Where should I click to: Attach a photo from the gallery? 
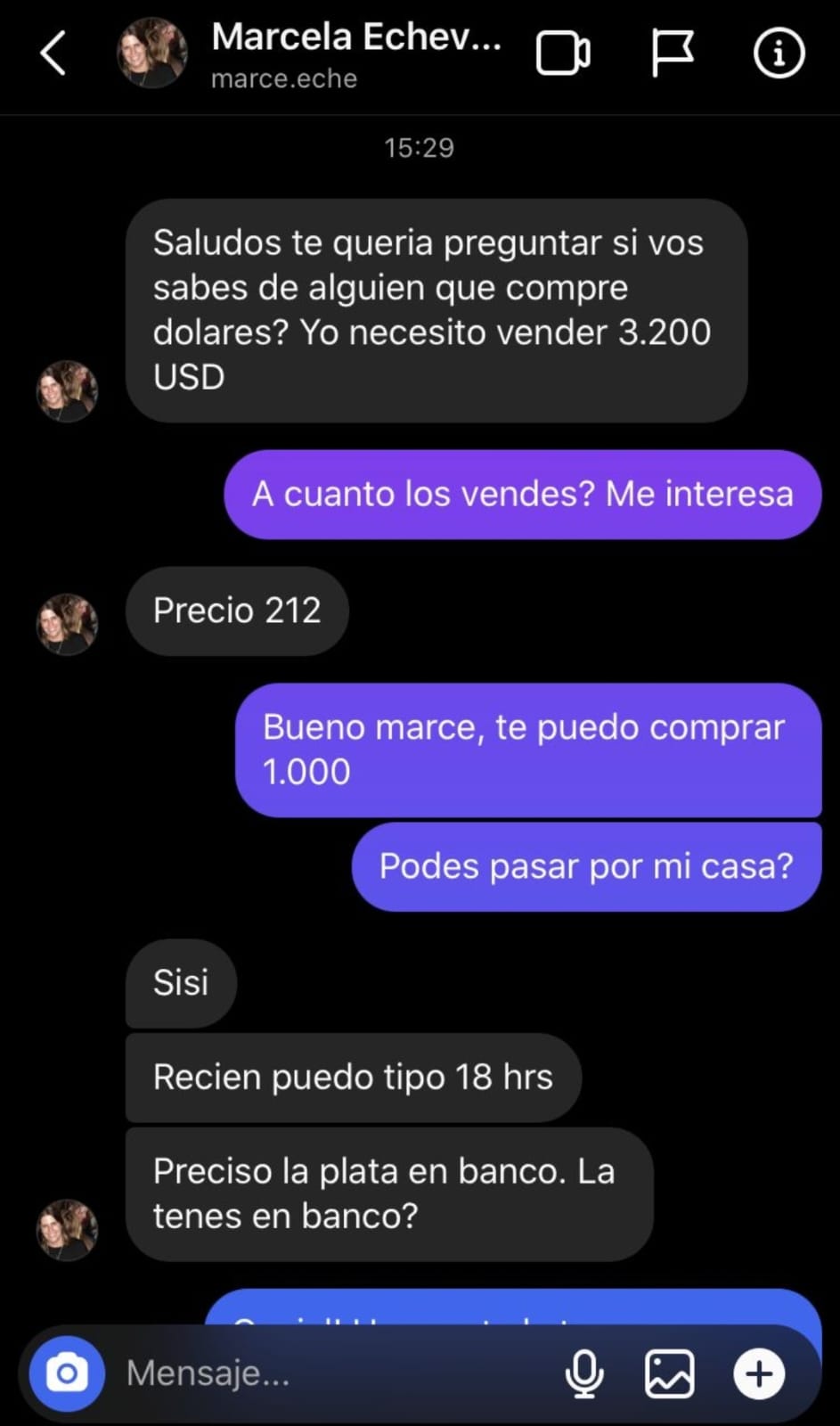[669, 1373]
